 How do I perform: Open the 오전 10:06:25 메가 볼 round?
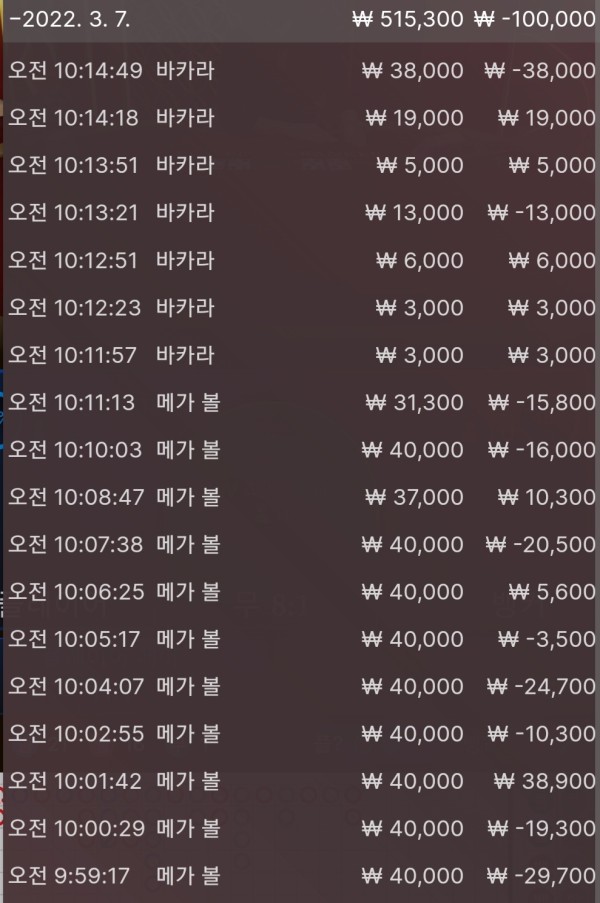[300, 592]
